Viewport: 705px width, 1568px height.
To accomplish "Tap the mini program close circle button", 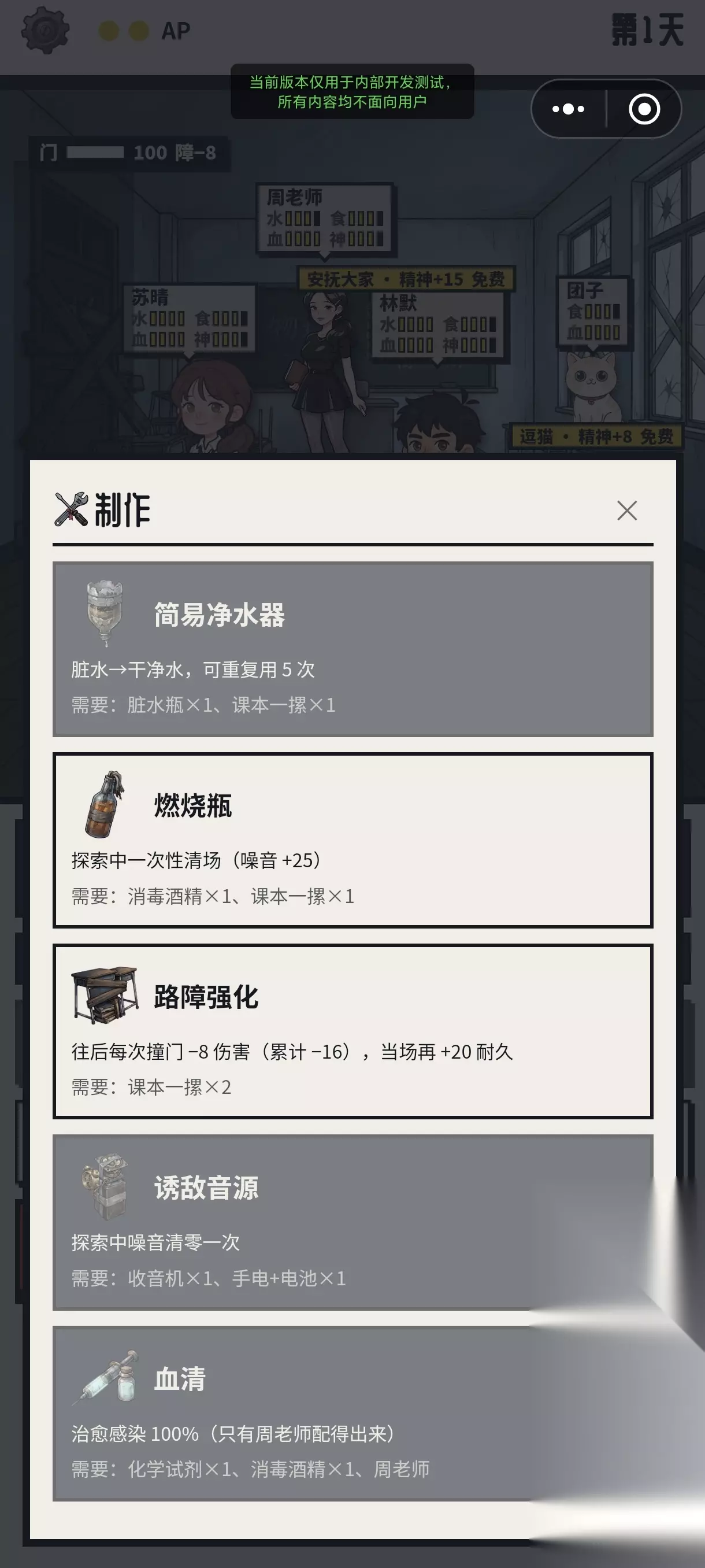I will [x=644, y=109].
